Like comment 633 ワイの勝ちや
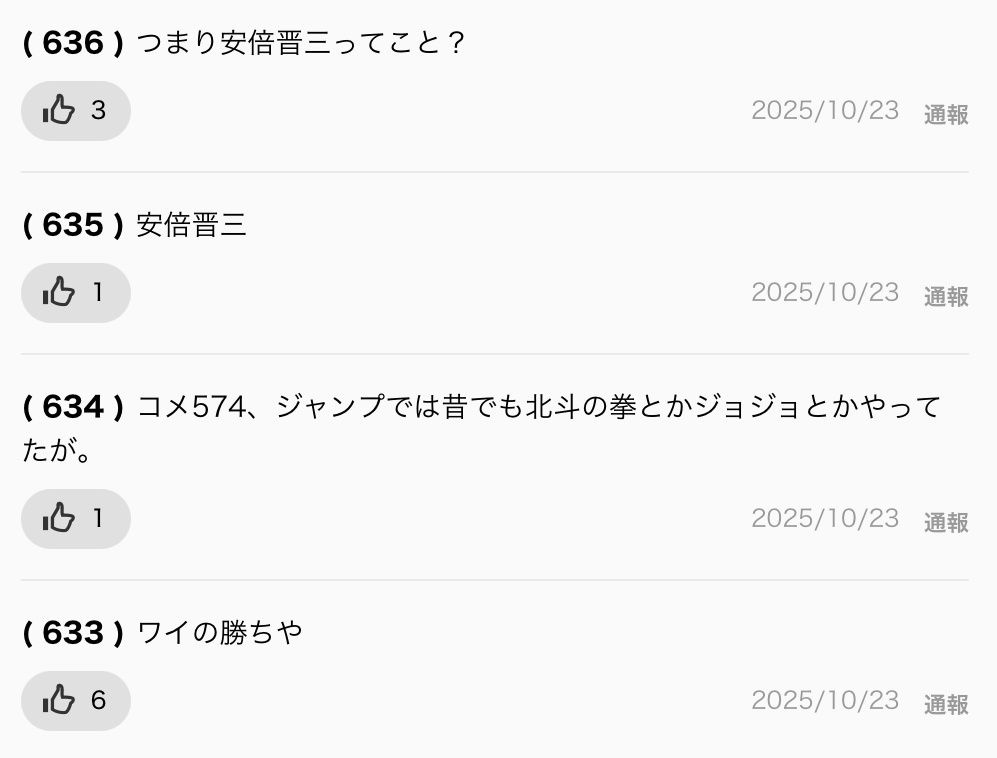Screen dimensions: 997x758 point(75,701)
